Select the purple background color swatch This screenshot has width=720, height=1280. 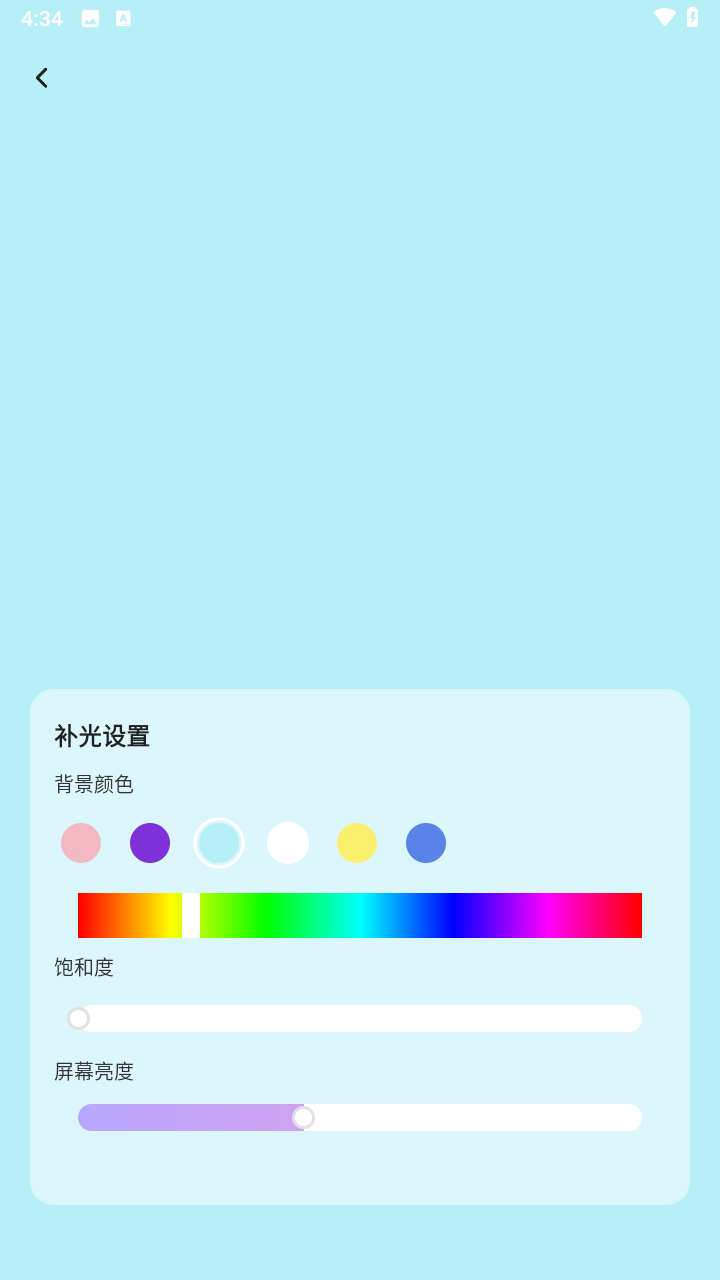pyautogui.click(x=150, y=843)
